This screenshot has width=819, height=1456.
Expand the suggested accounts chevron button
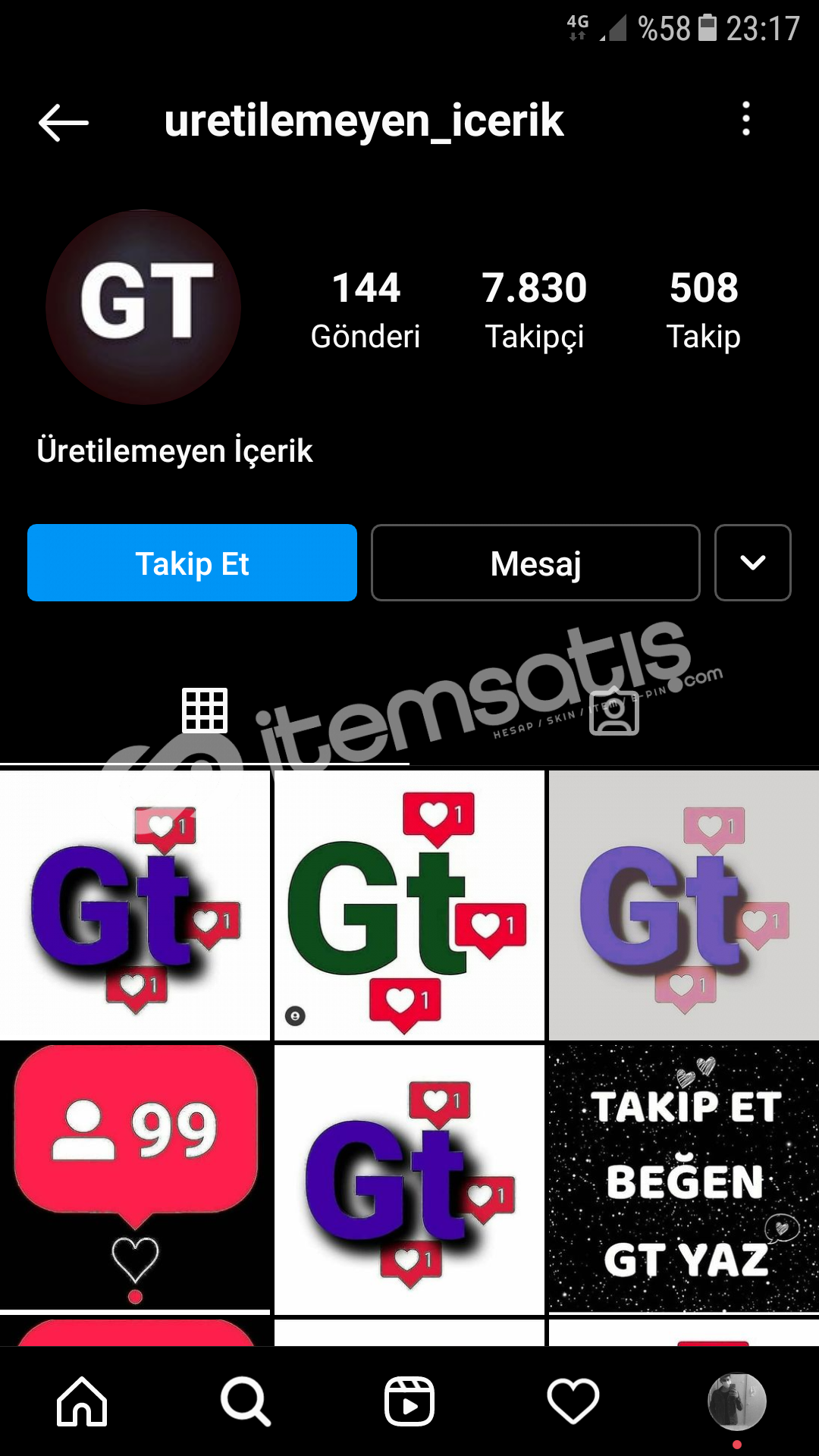(753, 563)
